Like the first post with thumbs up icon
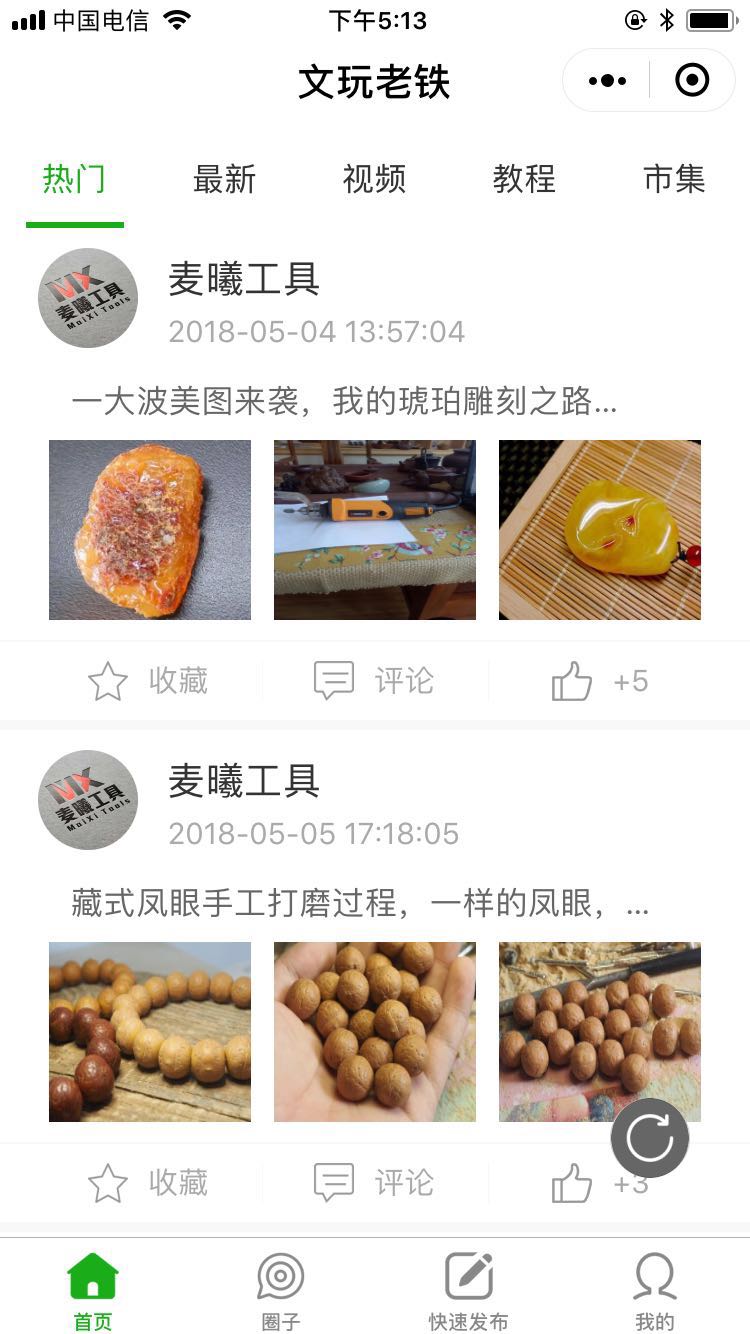The width and height of the screenshot is (750, 1334). 570,681
